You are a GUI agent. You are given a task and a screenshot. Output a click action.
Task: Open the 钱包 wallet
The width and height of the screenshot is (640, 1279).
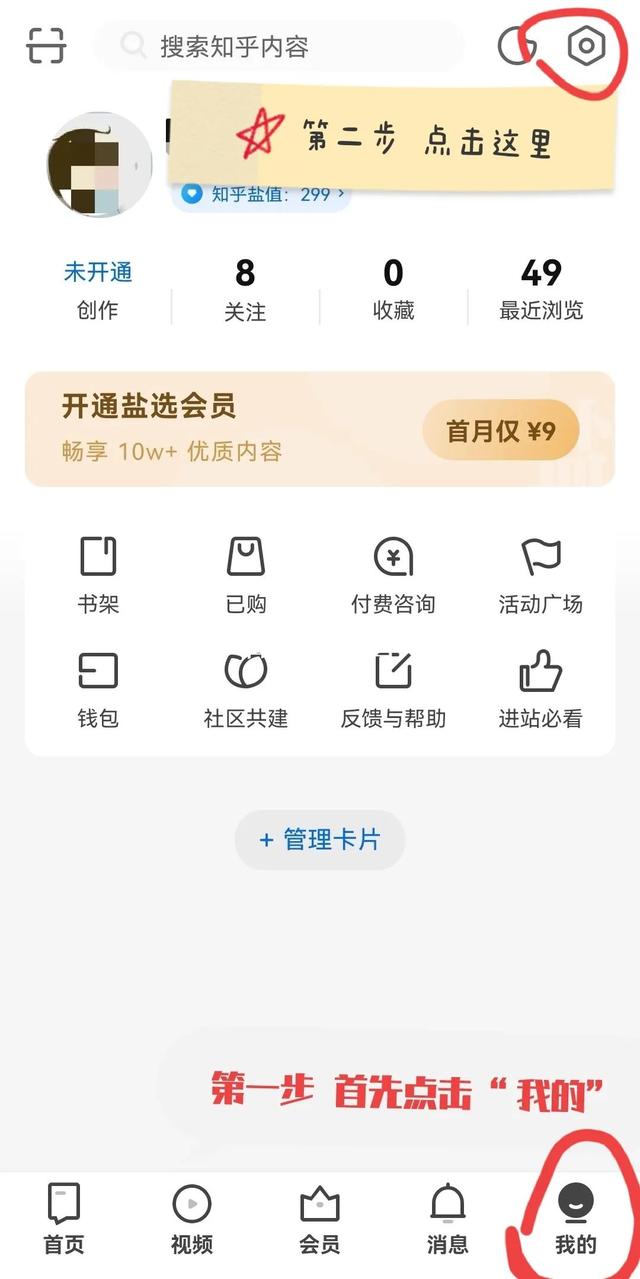[x=98, y=689]
